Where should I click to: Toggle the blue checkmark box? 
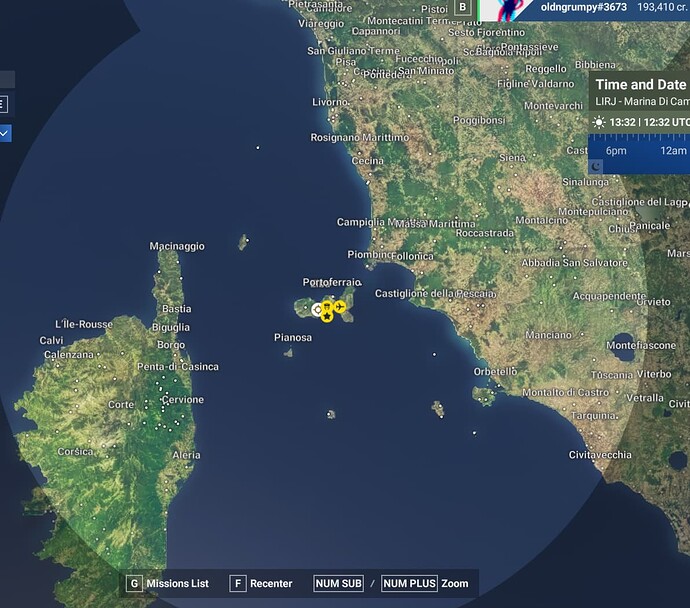tap(4, 133)
